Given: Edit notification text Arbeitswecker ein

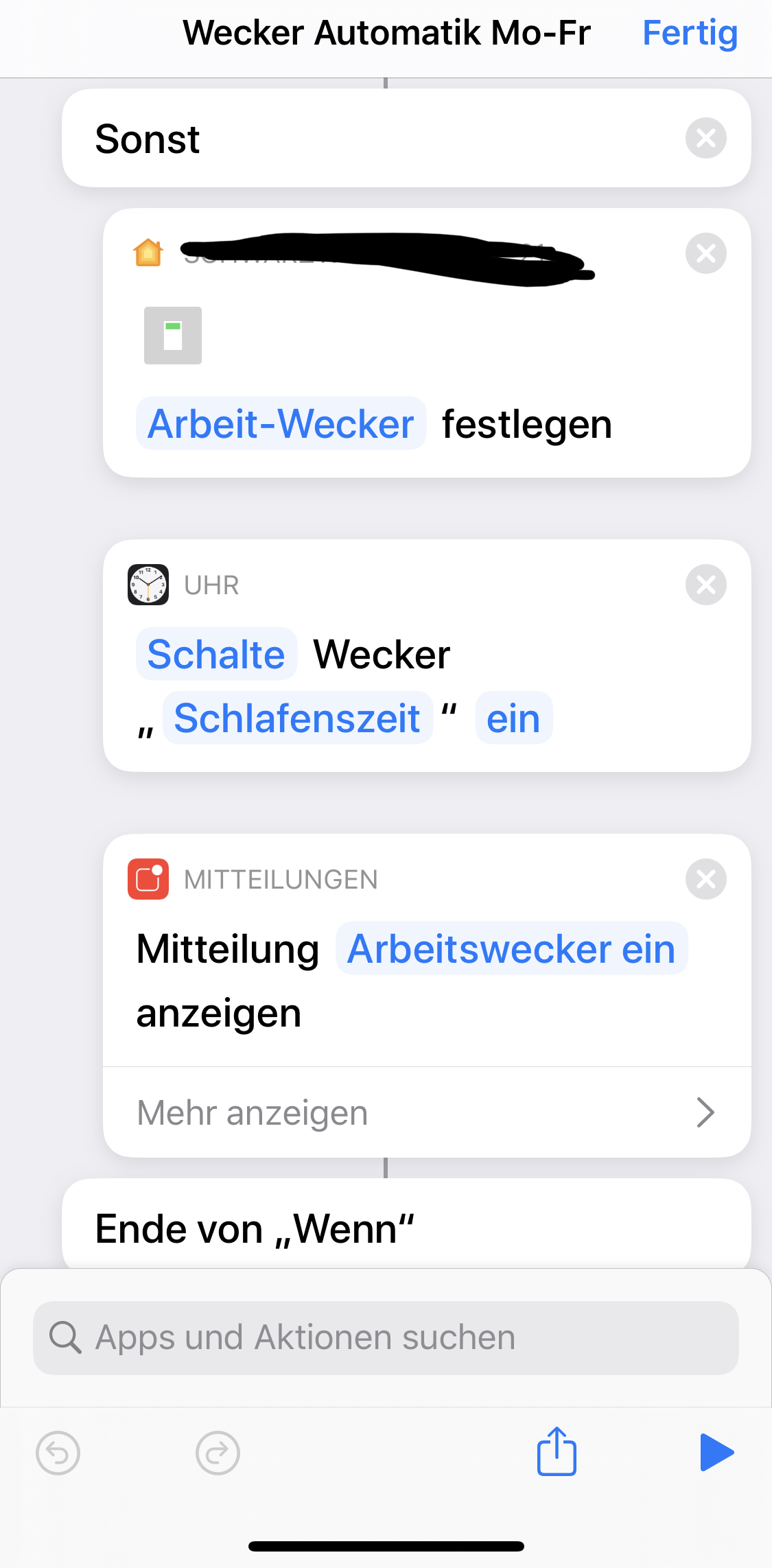Looking at the screenshot, I should click(x=511, y=949).
